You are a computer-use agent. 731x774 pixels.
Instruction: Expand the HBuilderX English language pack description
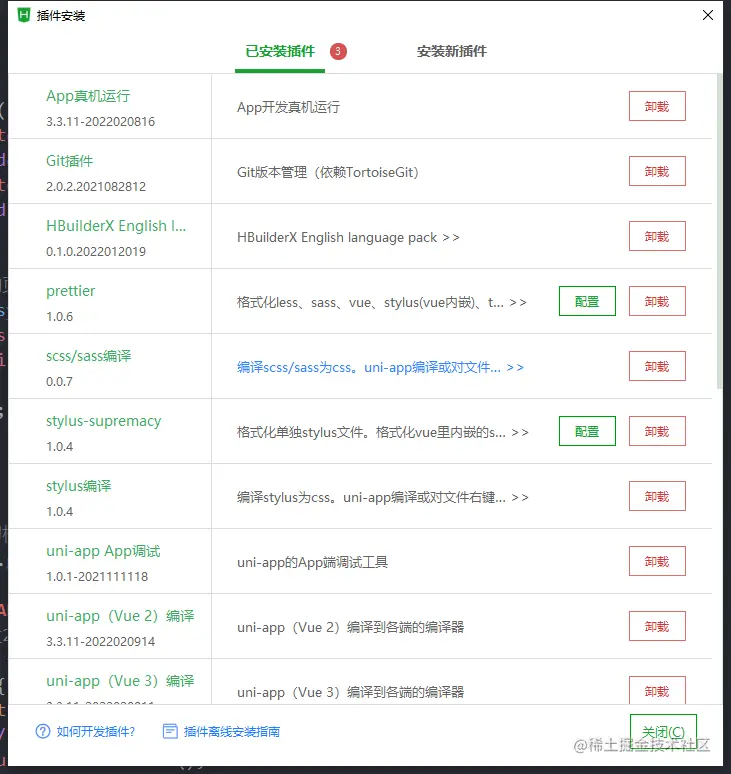coord(450,237)
